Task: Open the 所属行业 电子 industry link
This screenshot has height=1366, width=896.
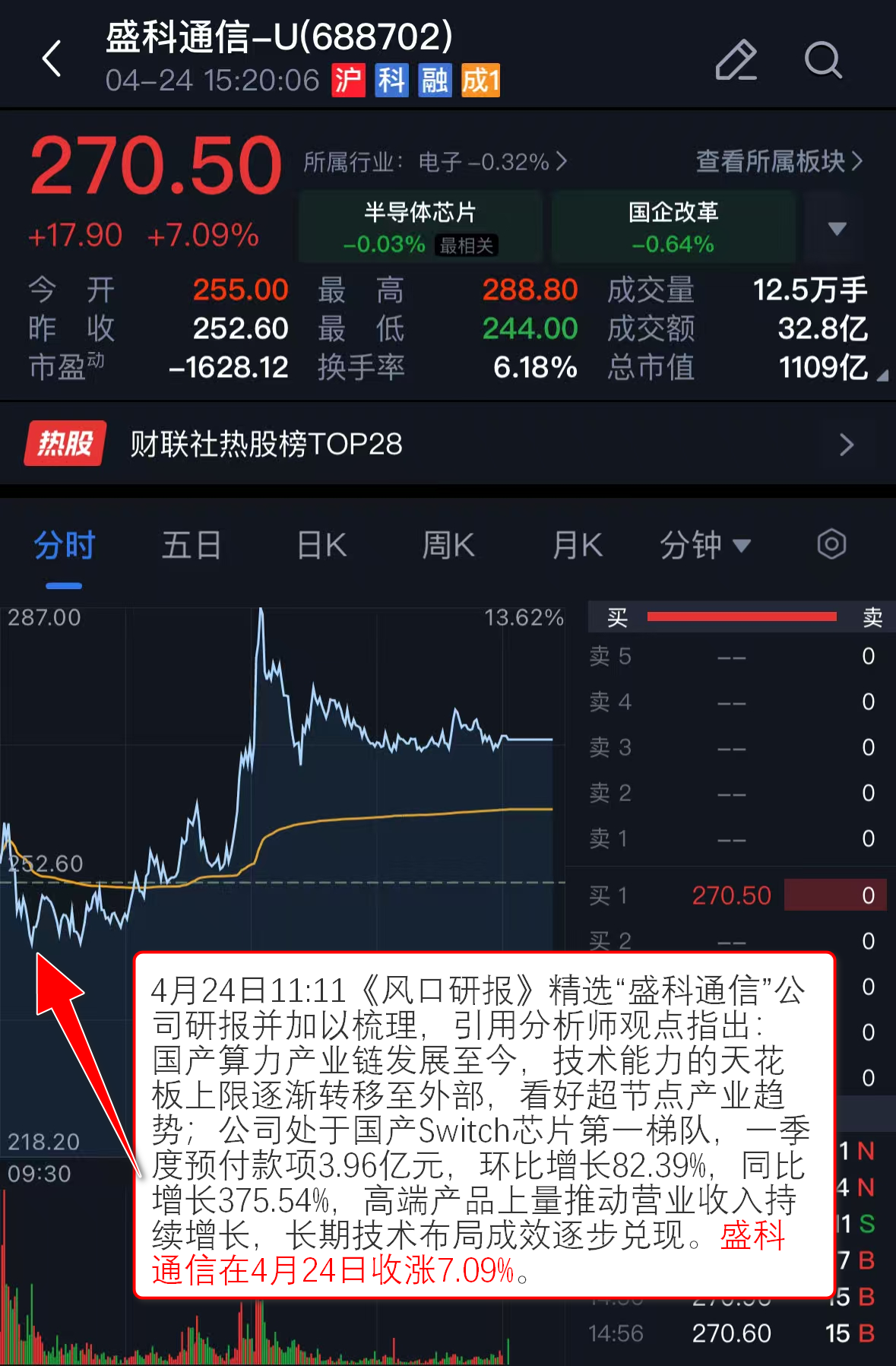Action: [435, 162]
